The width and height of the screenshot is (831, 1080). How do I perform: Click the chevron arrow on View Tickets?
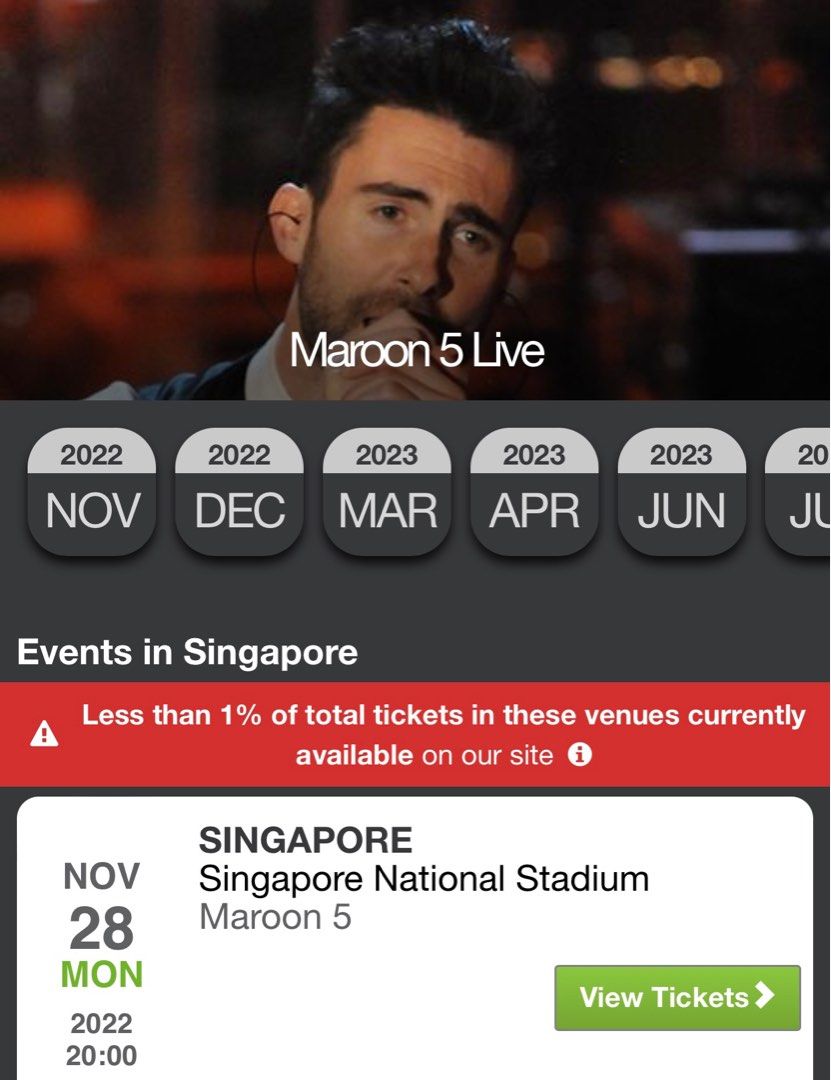pyautogui.click(x=765, y=997)
